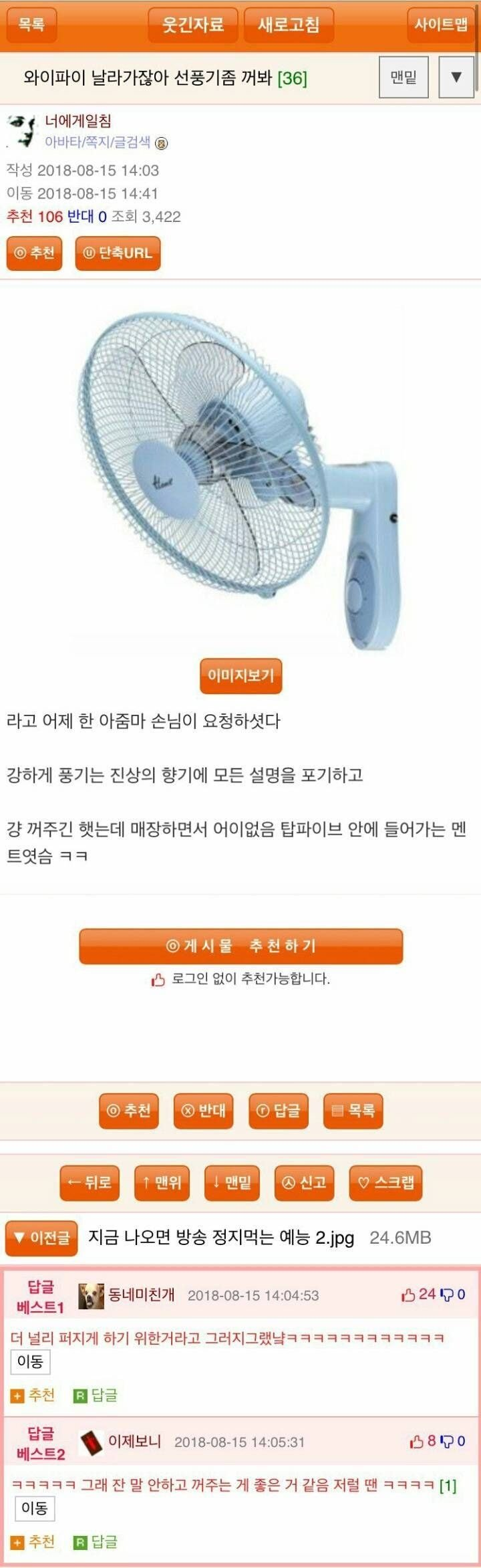Select 이동 under 동네미친개's comment
481x1568 pixels.
tap(30, 1361)
